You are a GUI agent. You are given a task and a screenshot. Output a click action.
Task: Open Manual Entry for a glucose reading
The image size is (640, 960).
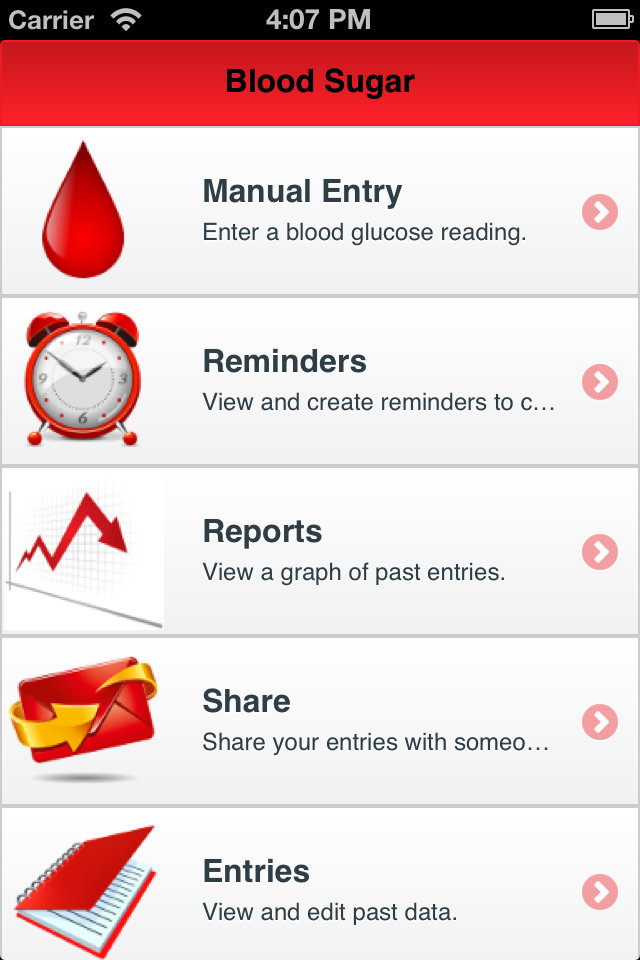(320, 211)
